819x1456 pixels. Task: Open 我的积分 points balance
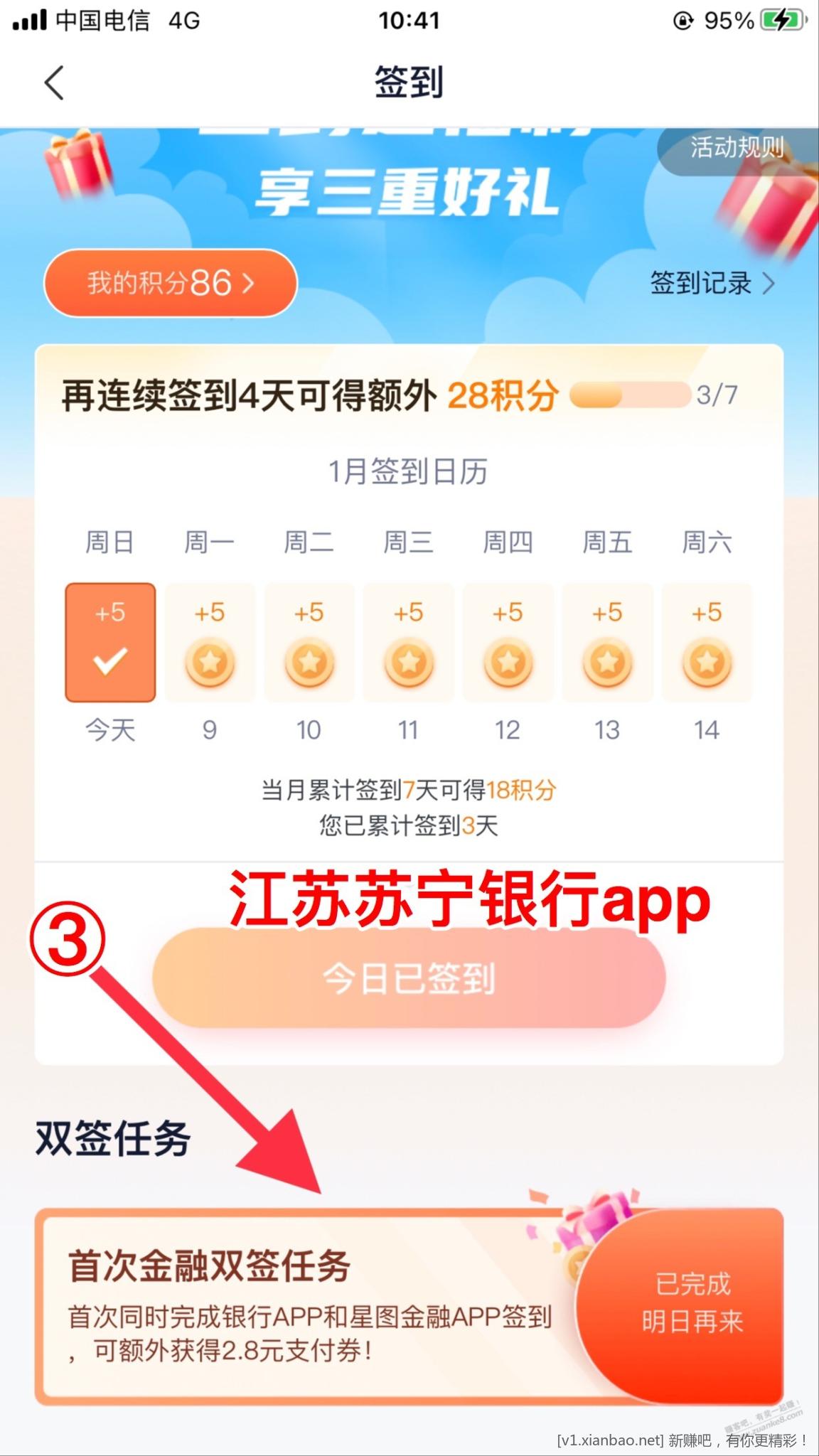[170, 283]
